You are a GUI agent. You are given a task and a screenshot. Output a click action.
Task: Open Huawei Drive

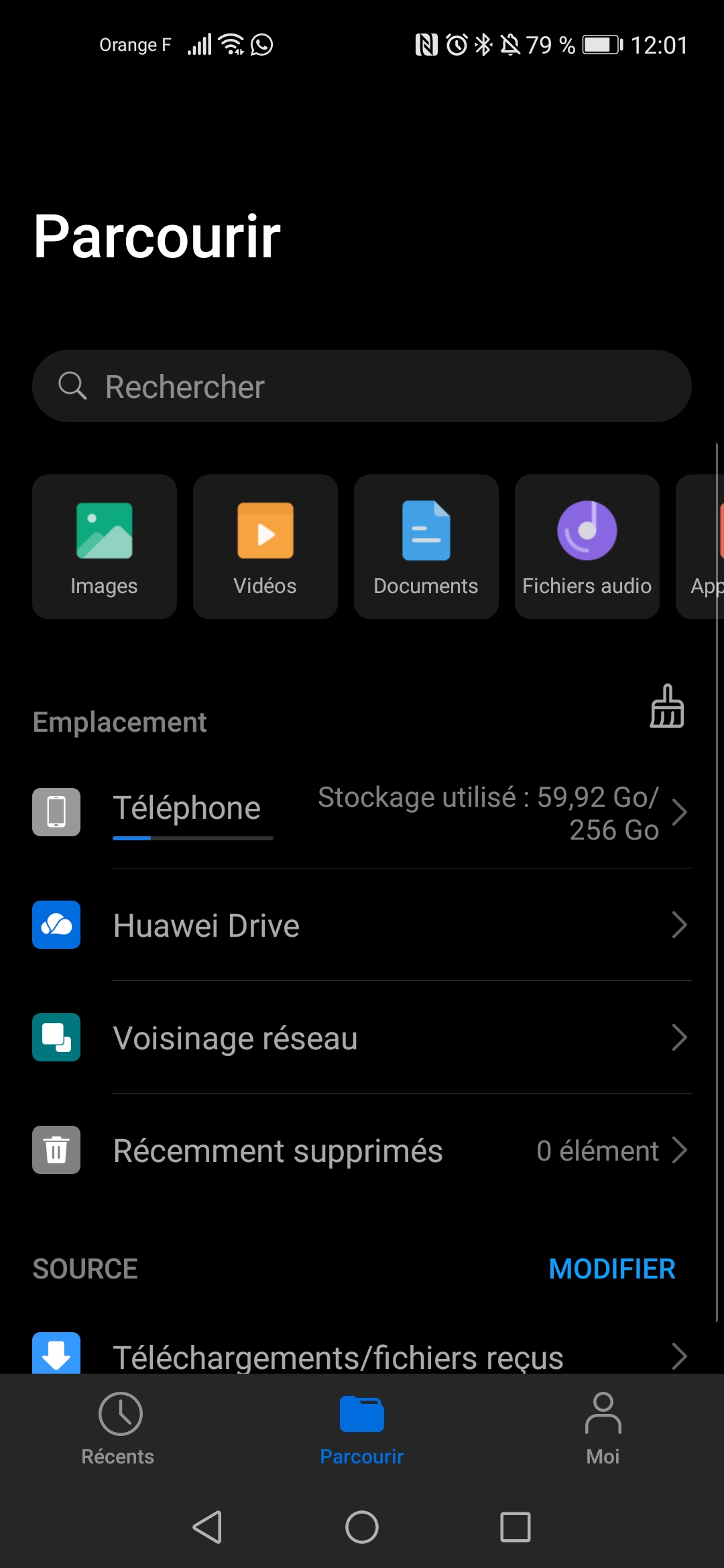[362, 925]
